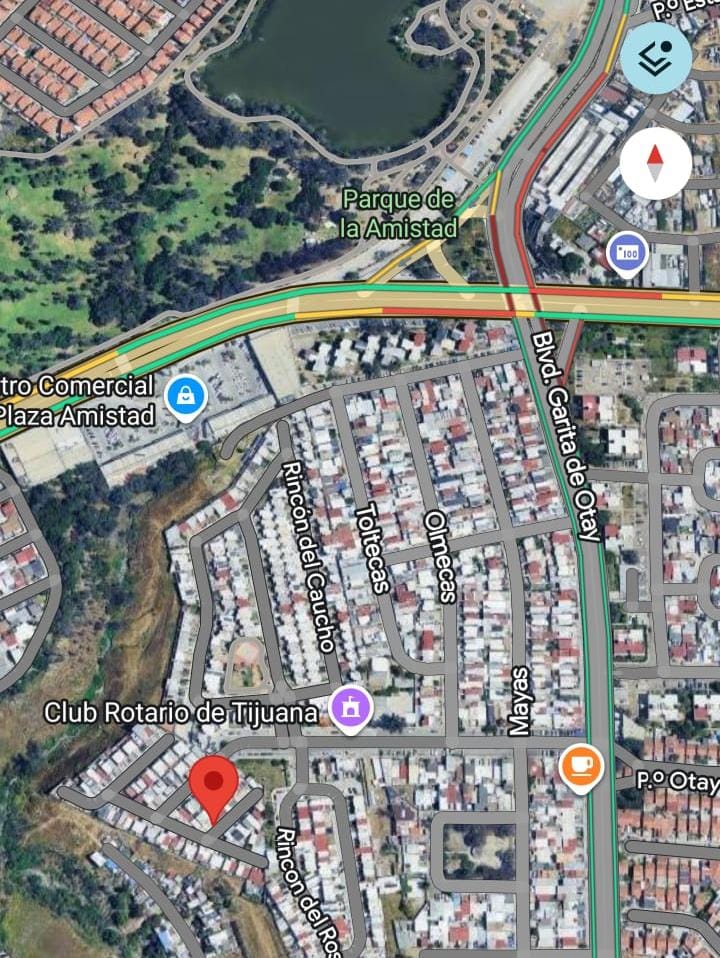The width and height of the screenshot is (720, 958).
Task: Open the Plaza Amistad shopping marker
Action: click(186, 399)
